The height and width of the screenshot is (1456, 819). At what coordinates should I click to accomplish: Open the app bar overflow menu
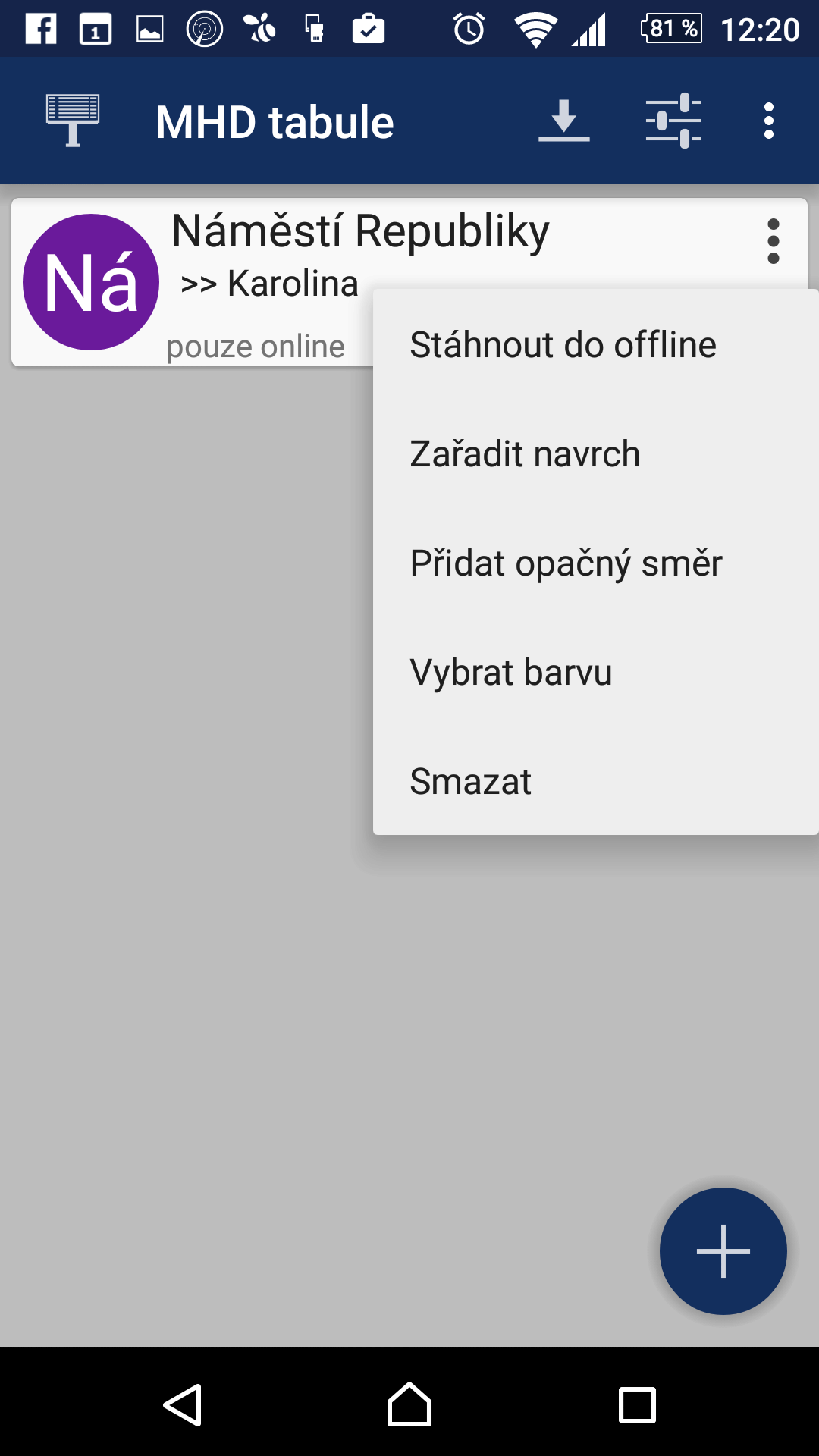[x=769, y=121]
